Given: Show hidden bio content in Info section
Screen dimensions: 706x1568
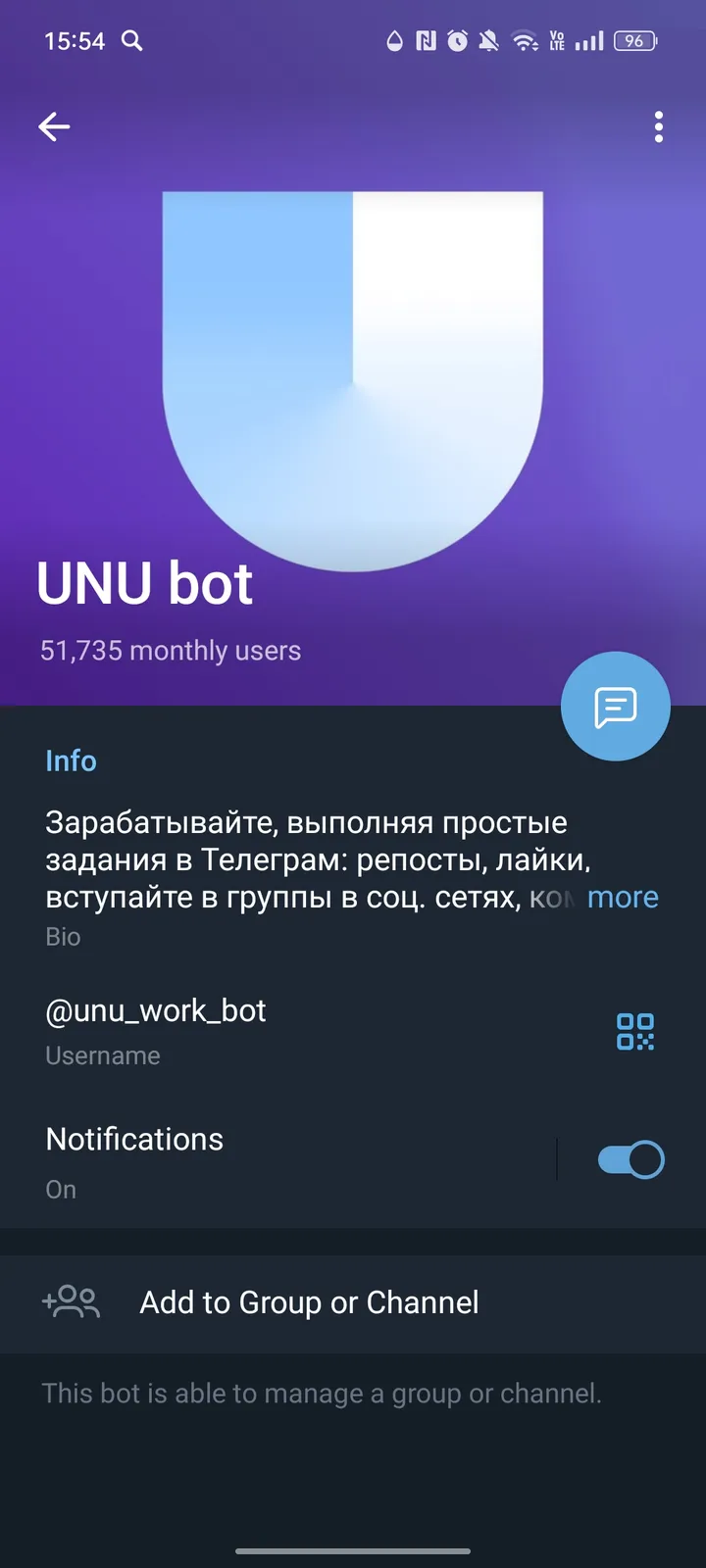Looking at the screenshot, I should pos(623,897).
